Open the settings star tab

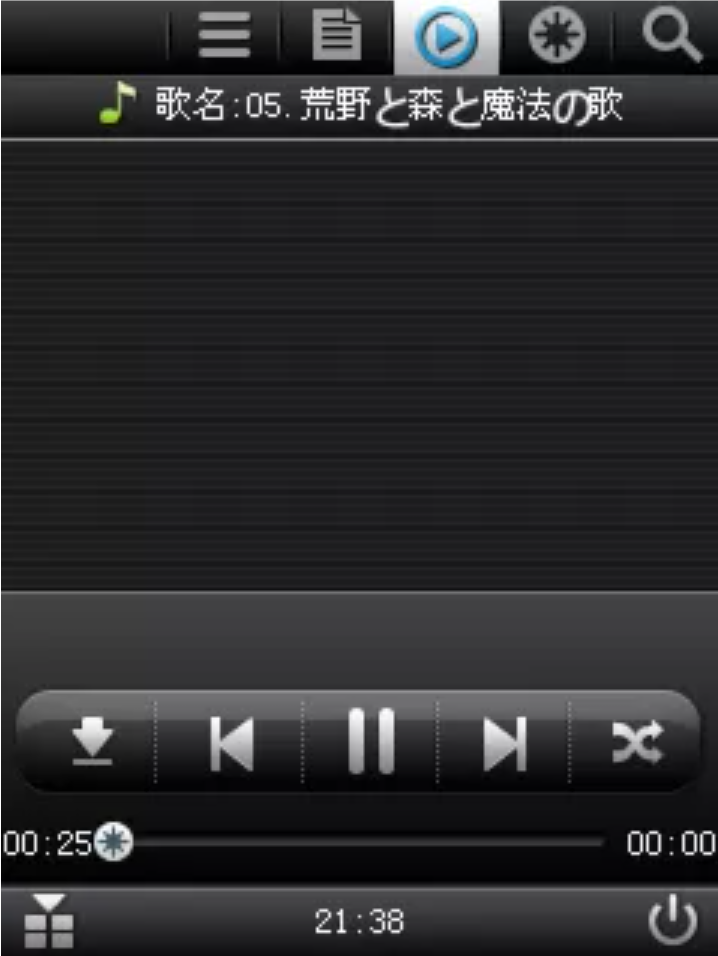pyautogui.click(x=556, y=39)
